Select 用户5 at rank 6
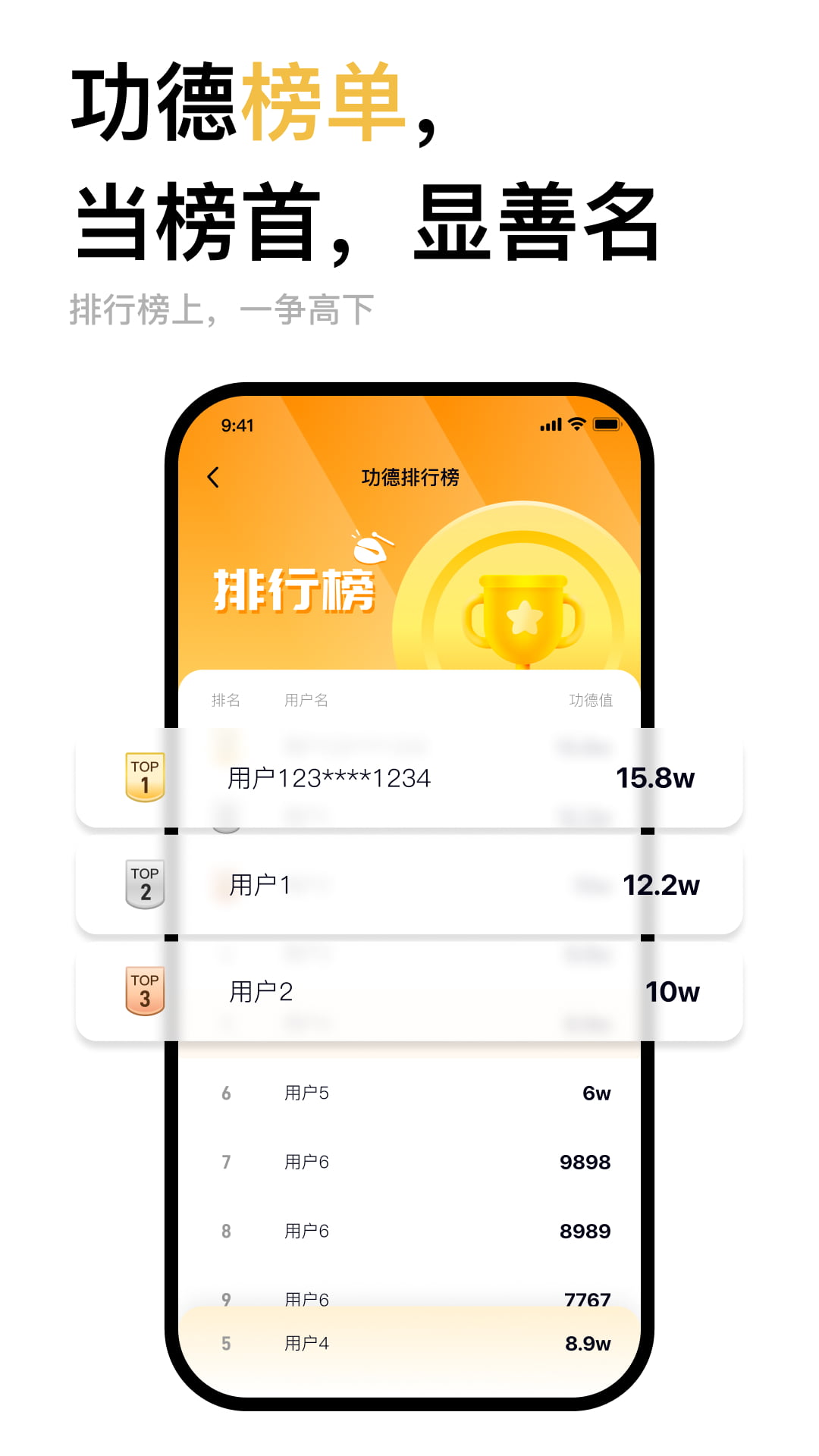The height and width of the screenshot is (1456, 819). (308, 1092)
